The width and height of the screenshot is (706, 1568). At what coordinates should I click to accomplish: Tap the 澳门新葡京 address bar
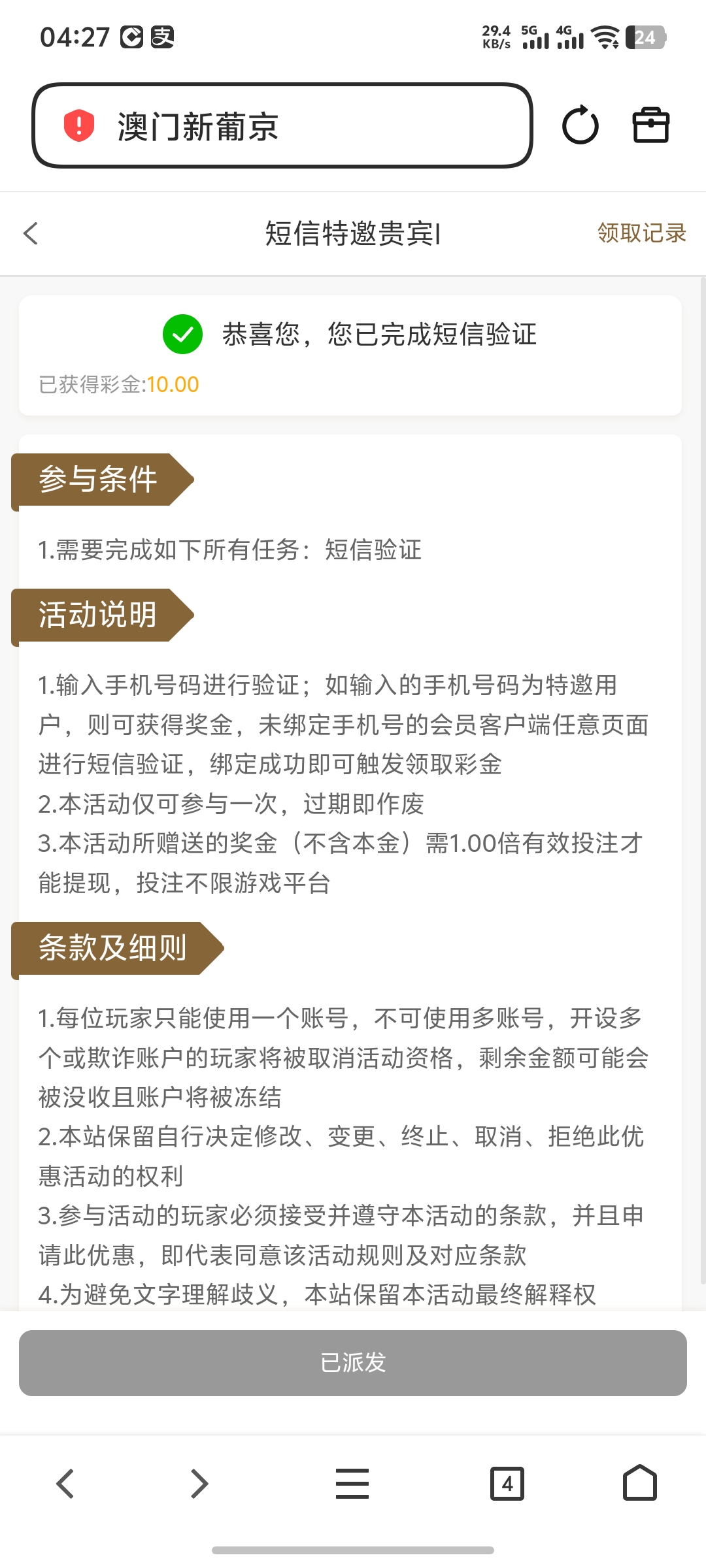click(x=281, y=125)
